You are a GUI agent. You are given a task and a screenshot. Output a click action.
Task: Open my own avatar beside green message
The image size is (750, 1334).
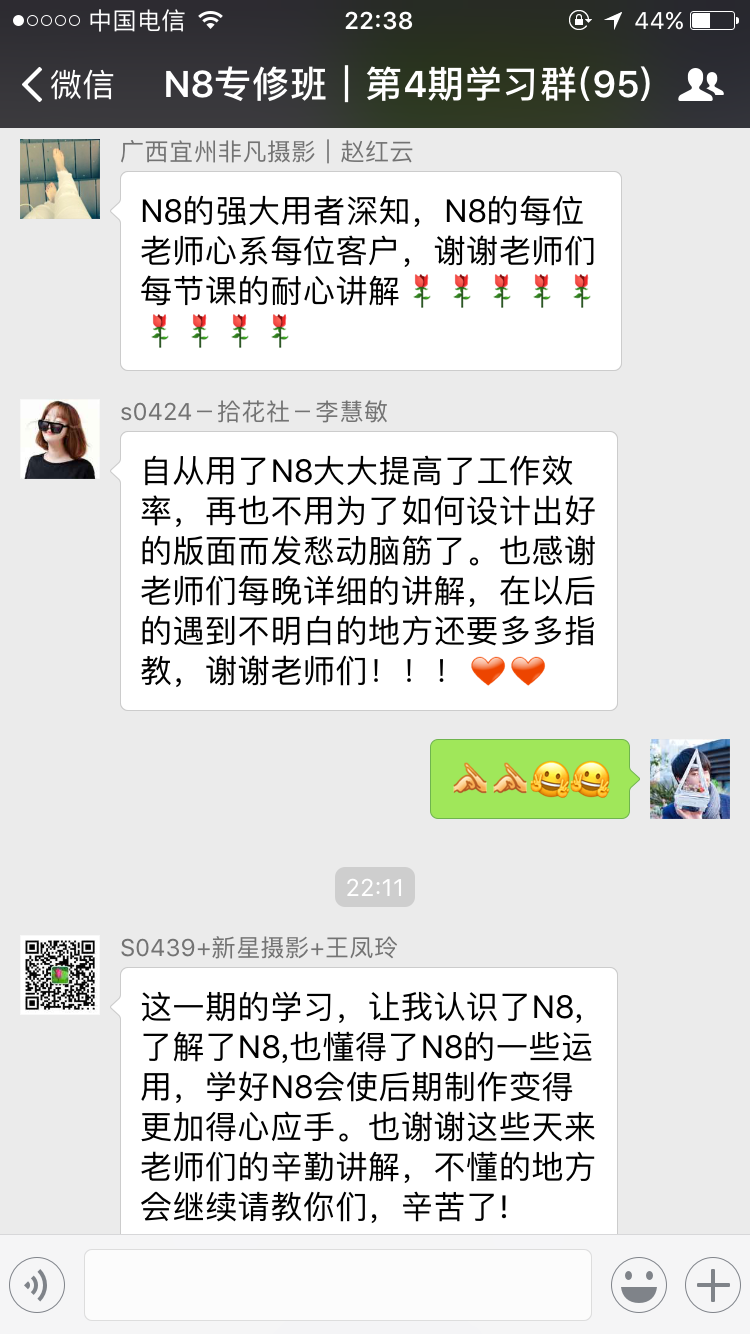690,779
